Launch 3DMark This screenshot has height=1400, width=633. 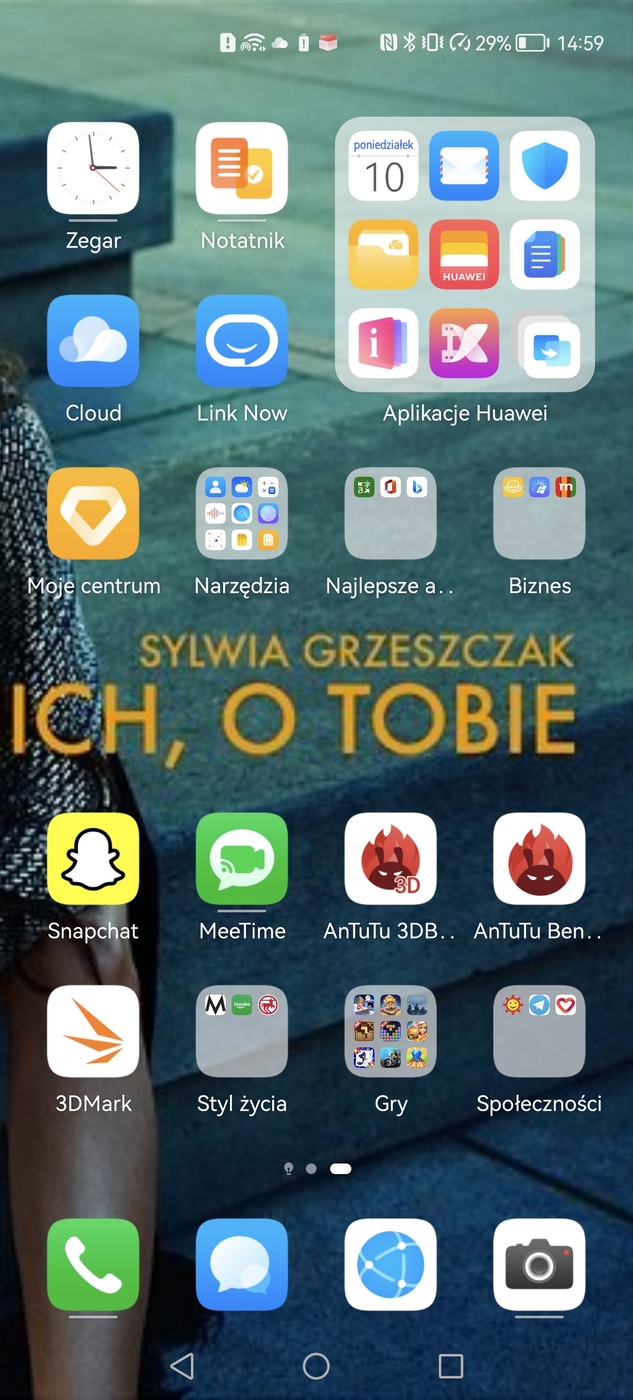point(93,1032)
